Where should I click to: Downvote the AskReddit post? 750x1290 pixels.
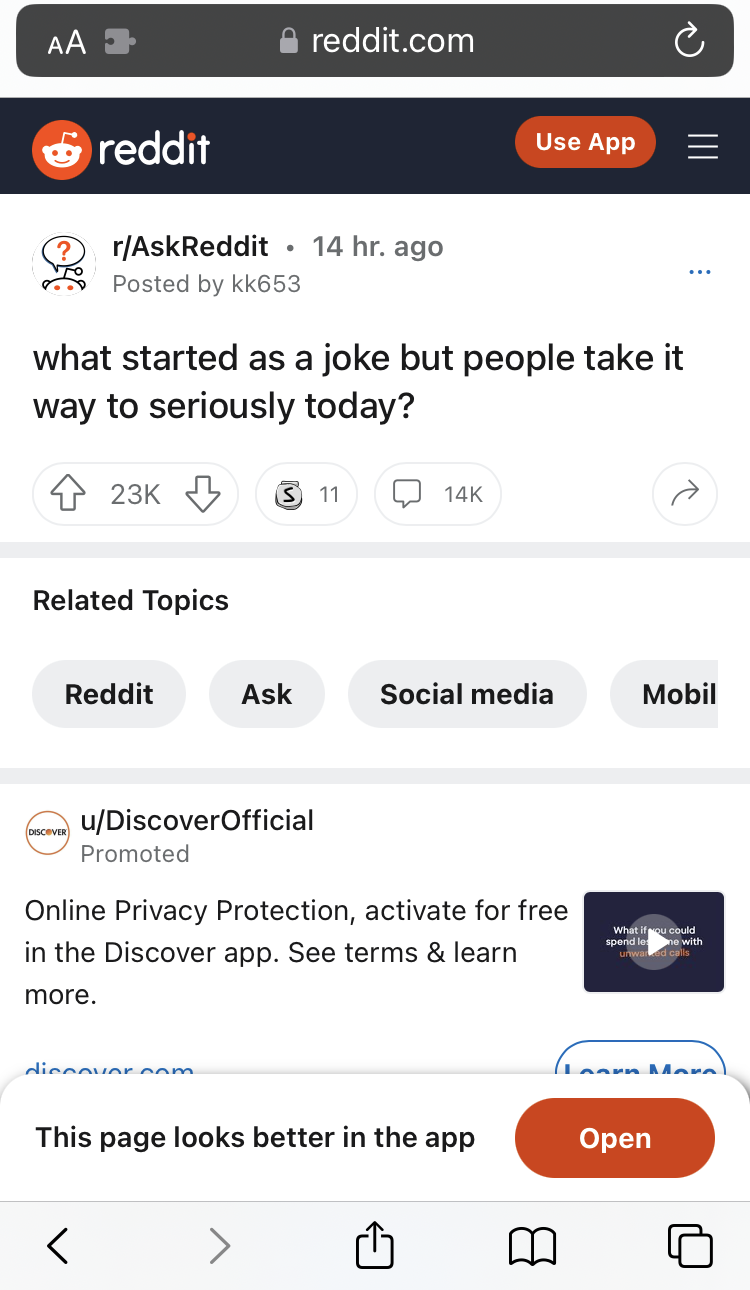point(203,493)
